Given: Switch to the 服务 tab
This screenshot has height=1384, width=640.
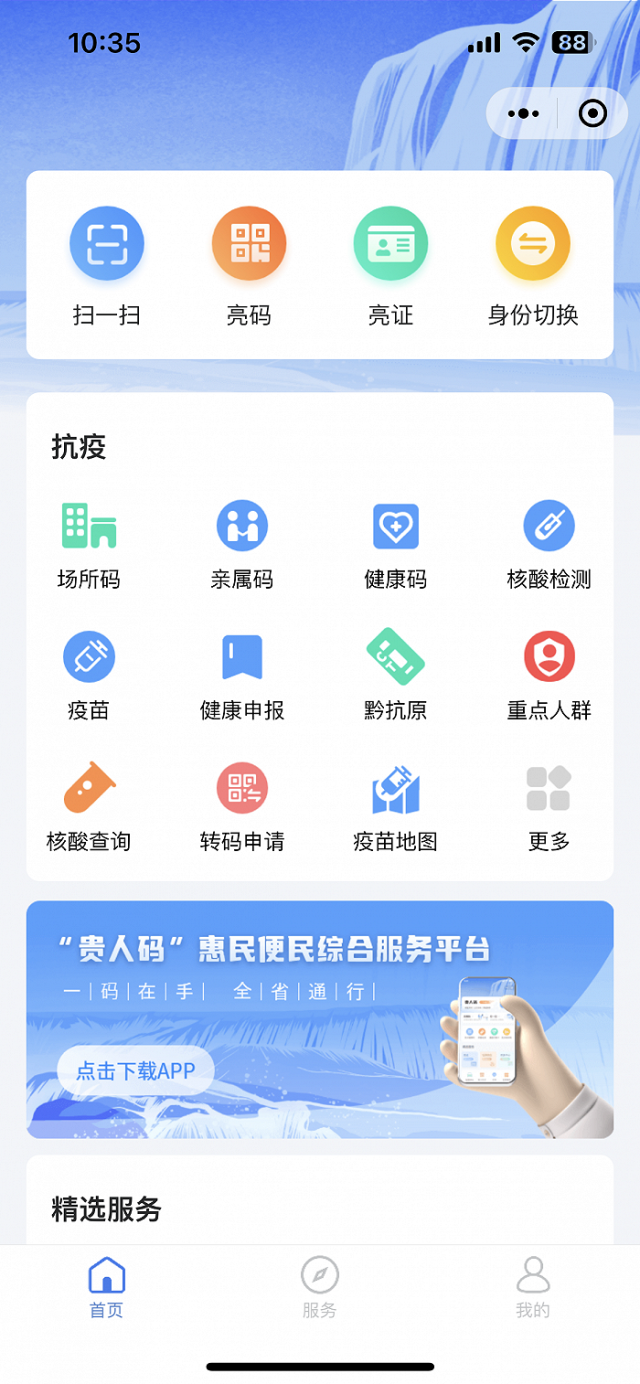Looking at the screenshot, I should (x=320, y=1288).
